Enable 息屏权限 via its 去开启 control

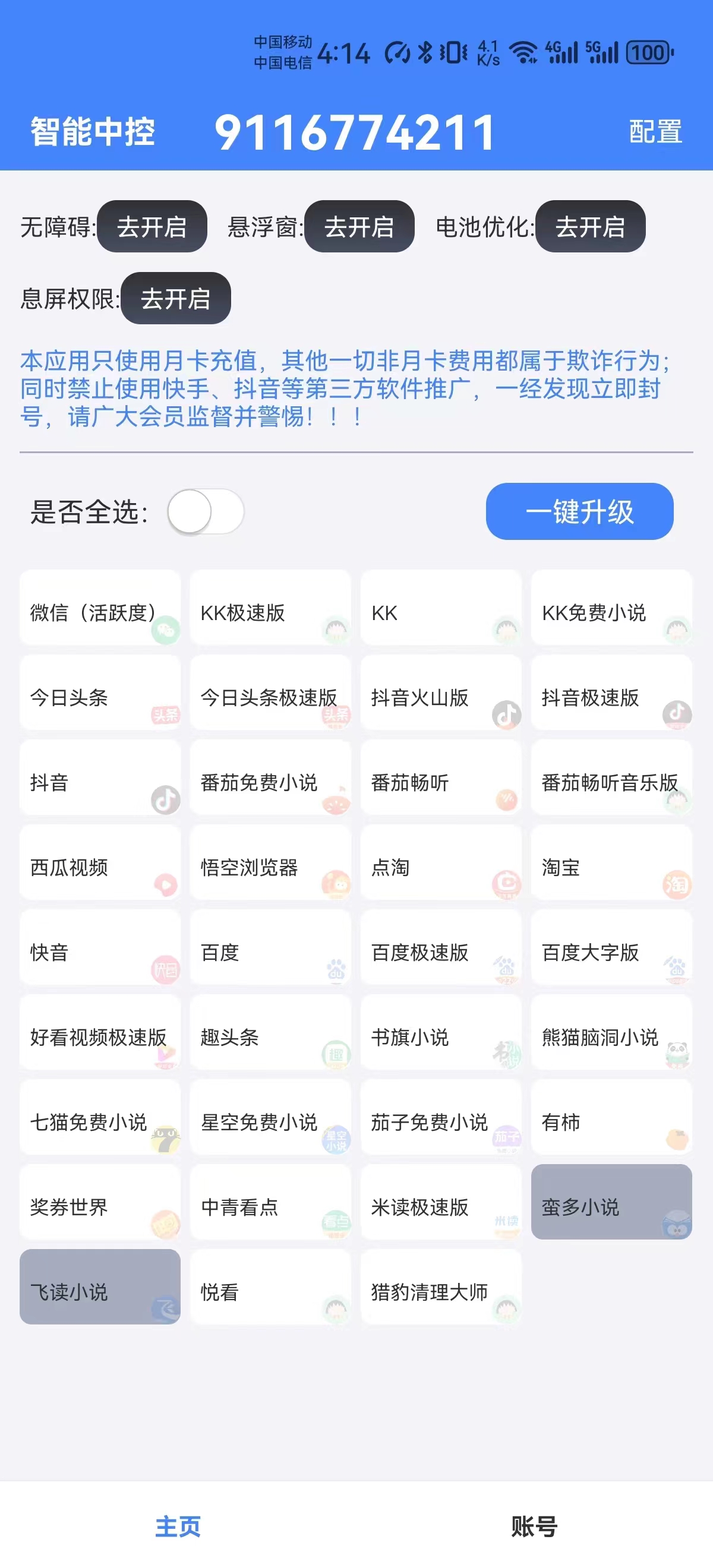point(176,299)
